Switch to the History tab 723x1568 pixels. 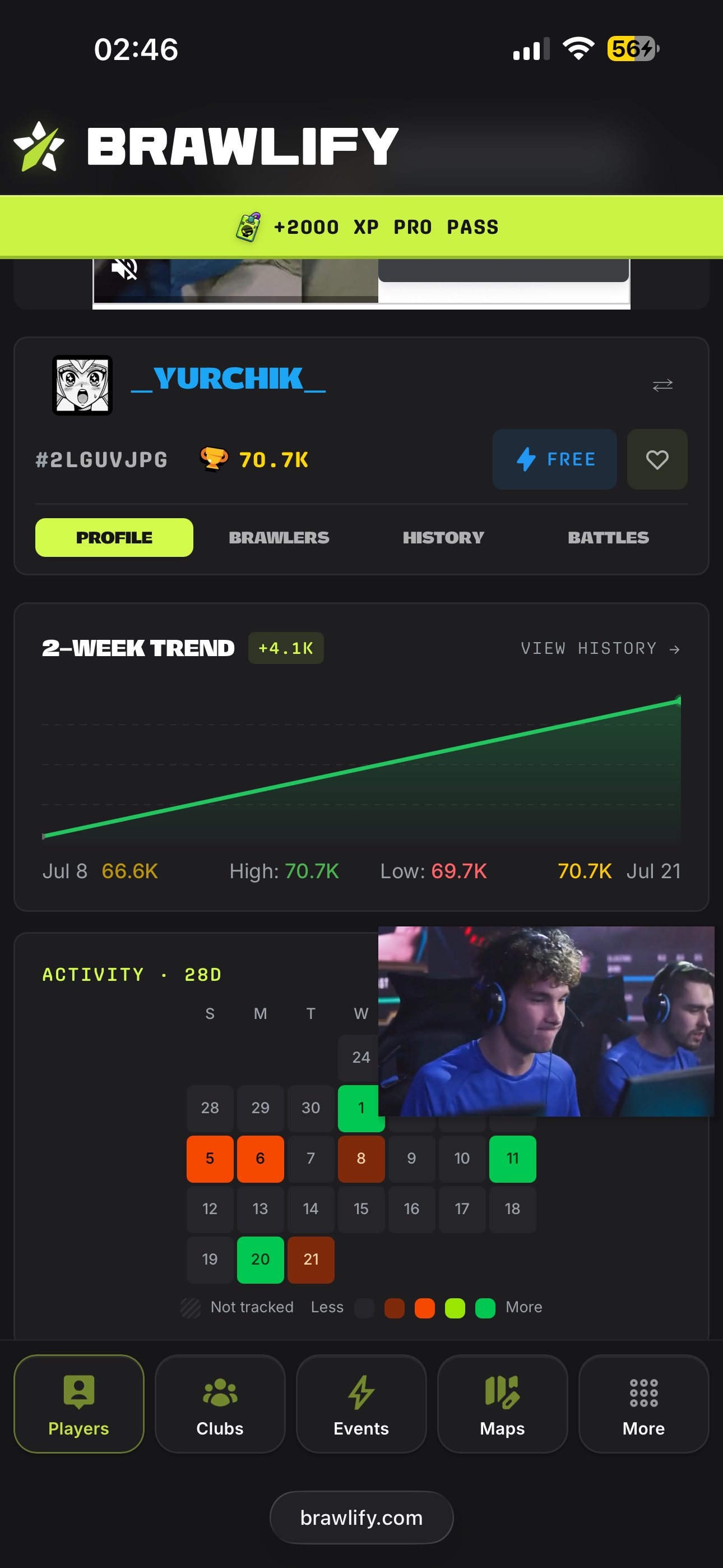point(444,537)
